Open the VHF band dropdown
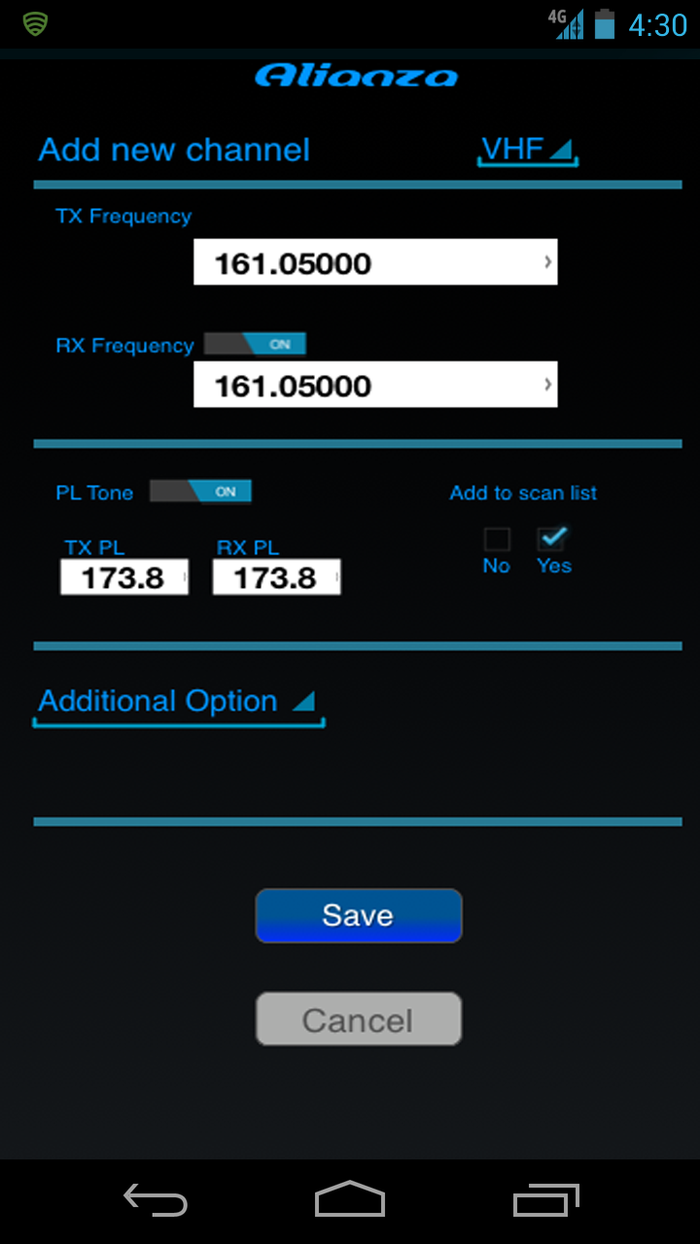 coord(528,151)
